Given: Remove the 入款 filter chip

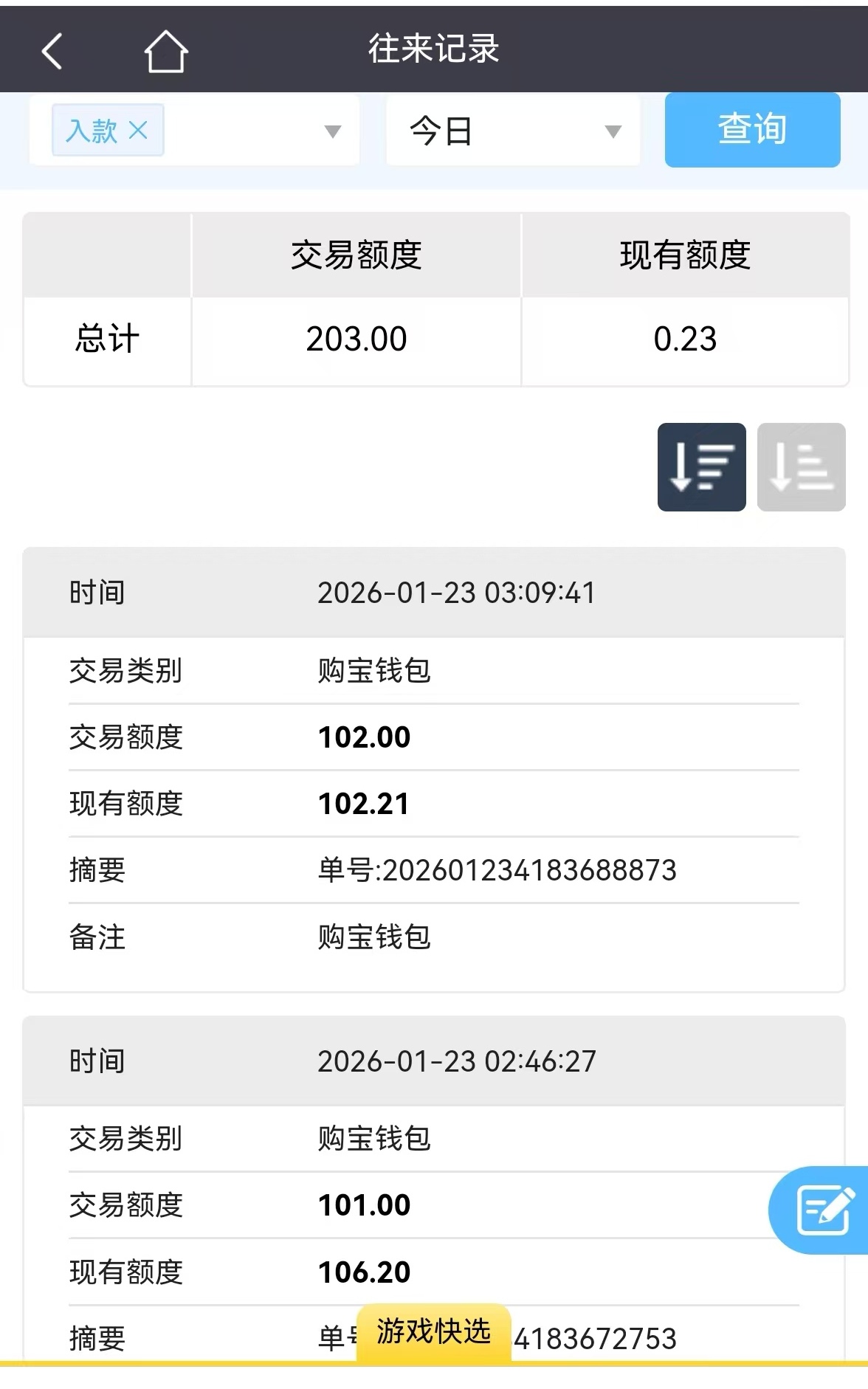Looking at the screenshot, I should [138, 131].
